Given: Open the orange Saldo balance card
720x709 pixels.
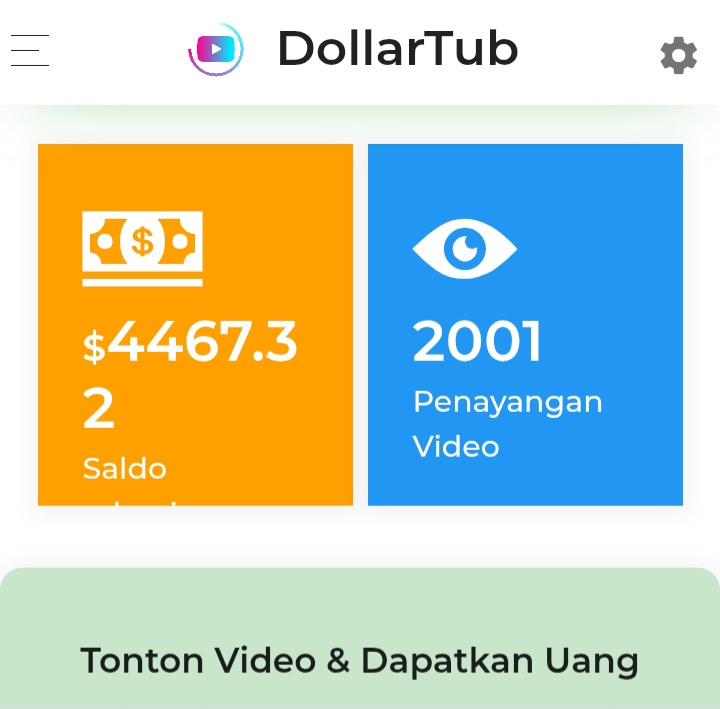Looking at the screenshot, I should pyautogui.click(x=195, y=325).
